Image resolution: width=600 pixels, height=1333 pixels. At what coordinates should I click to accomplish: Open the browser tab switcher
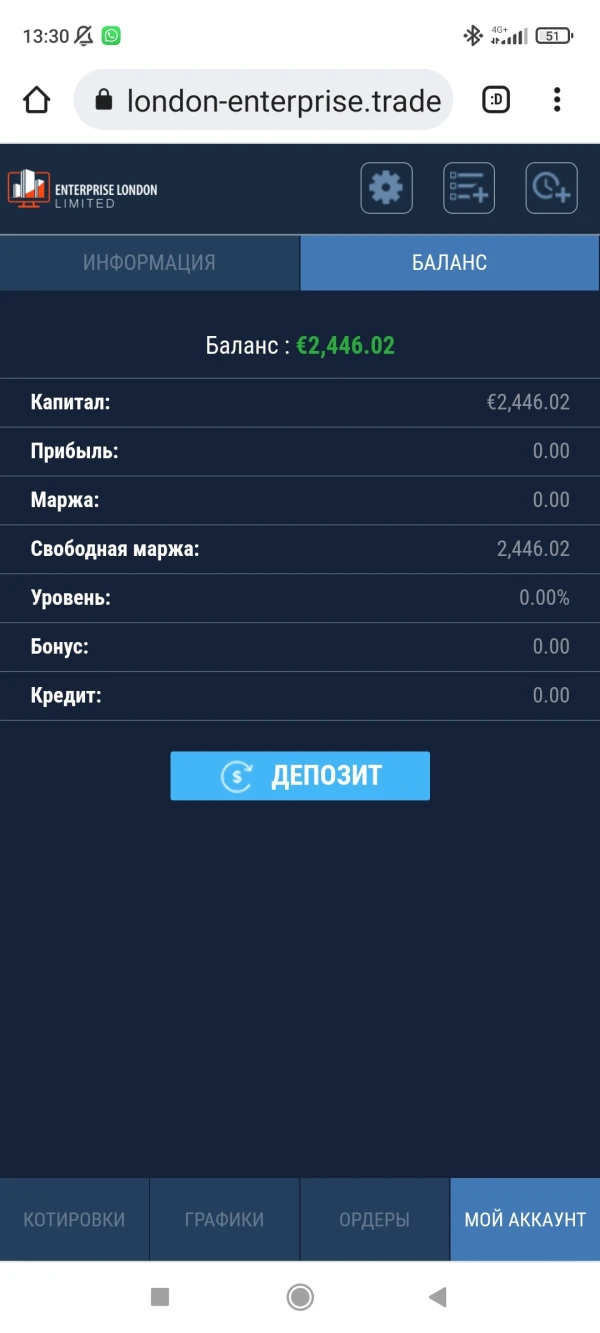coord(496,100)
